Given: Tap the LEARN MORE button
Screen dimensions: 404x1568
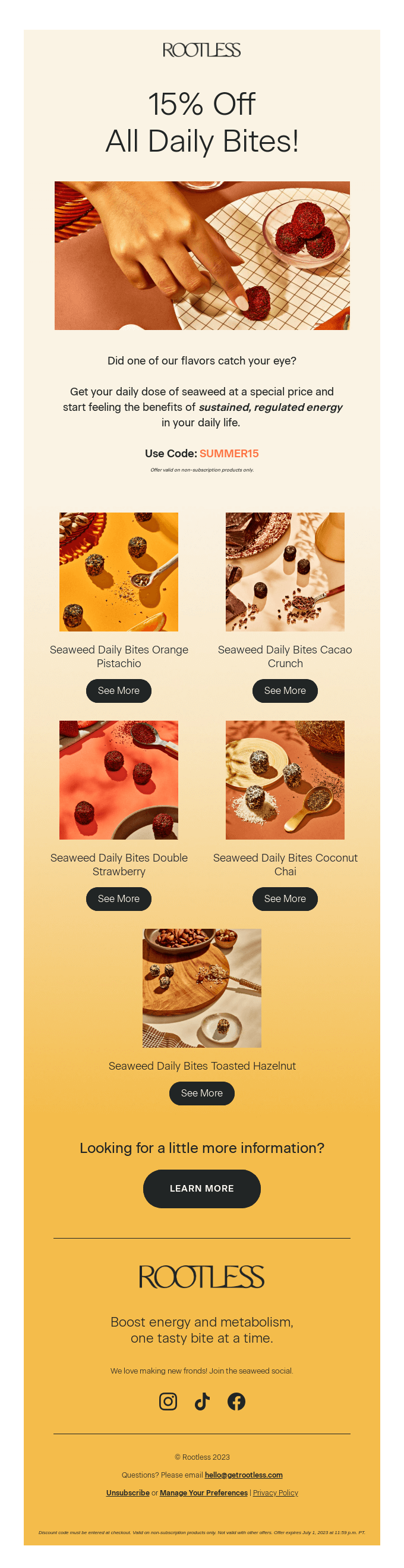Looking at the screenshot, I should coord(201,1188).
